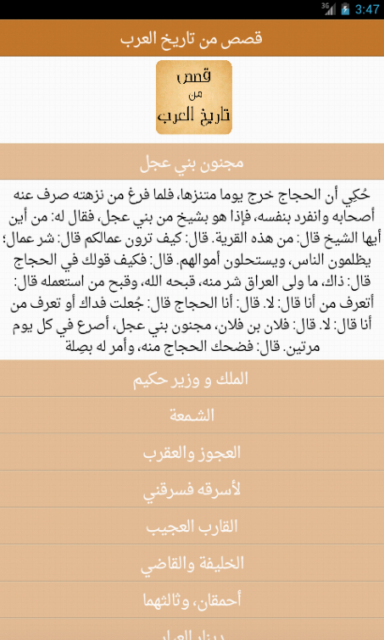Open the story القارب العجيب

[x=192, y=526]
